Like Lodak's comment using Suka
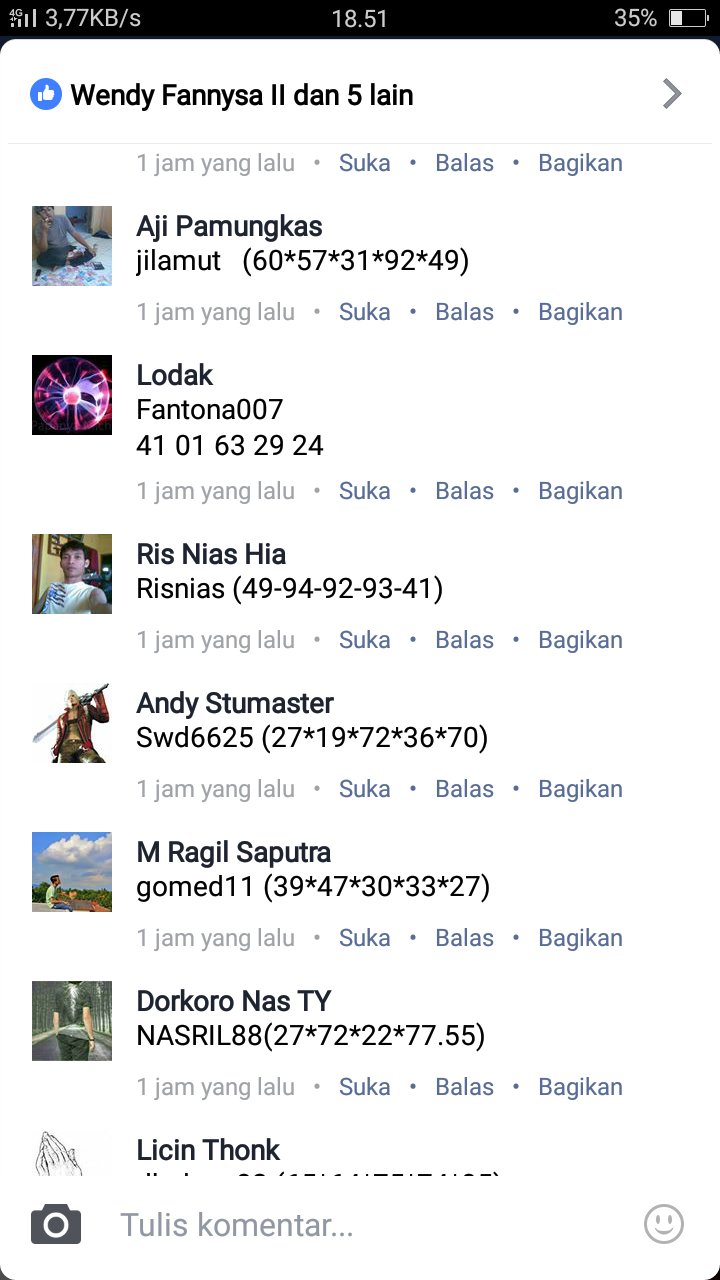720x1280 pixels. click(364, 491)
